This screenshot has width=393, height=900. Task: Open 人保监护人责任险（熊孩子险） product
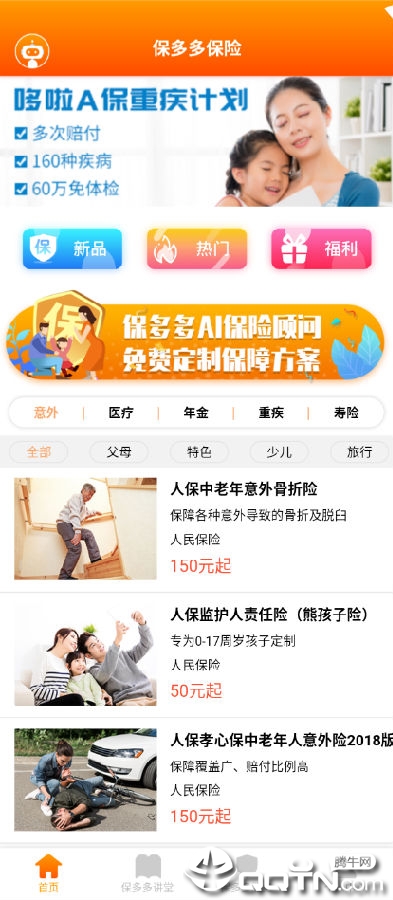[x=196, y=655]
